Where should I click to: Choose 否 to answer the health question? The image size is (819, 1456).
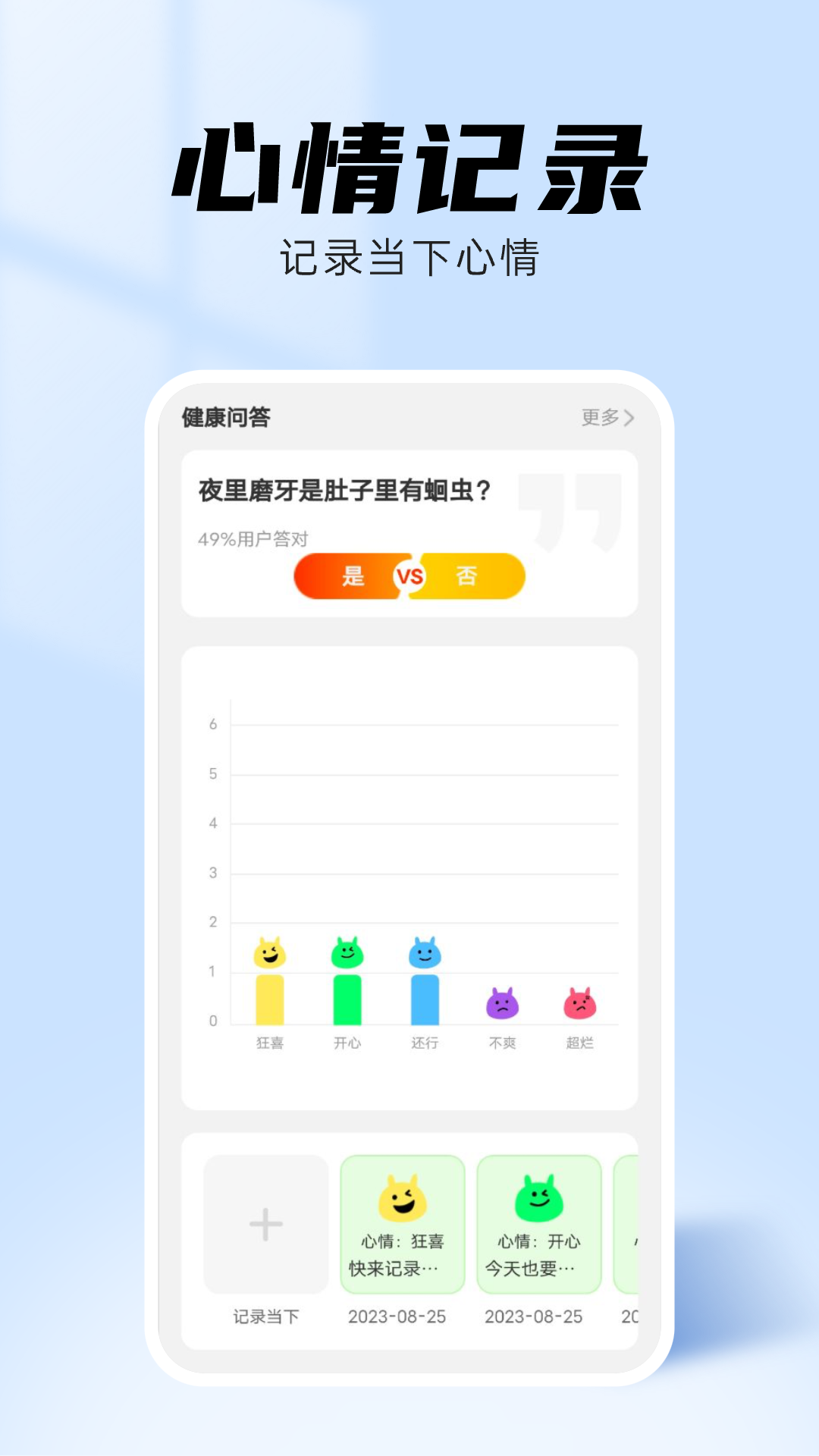tap(466, 576)
